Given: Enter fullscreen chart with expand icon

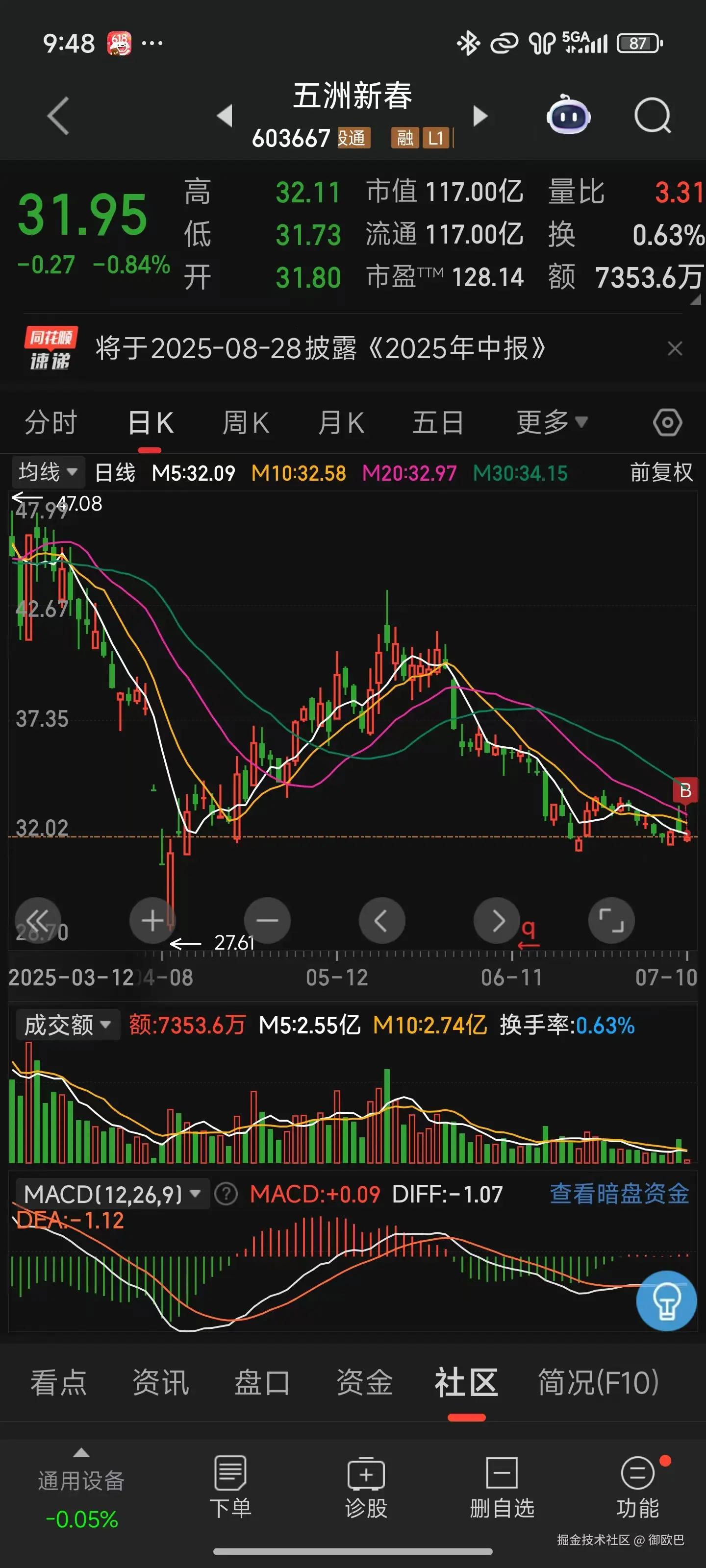Looking at the screenshot, I should 611,920.
